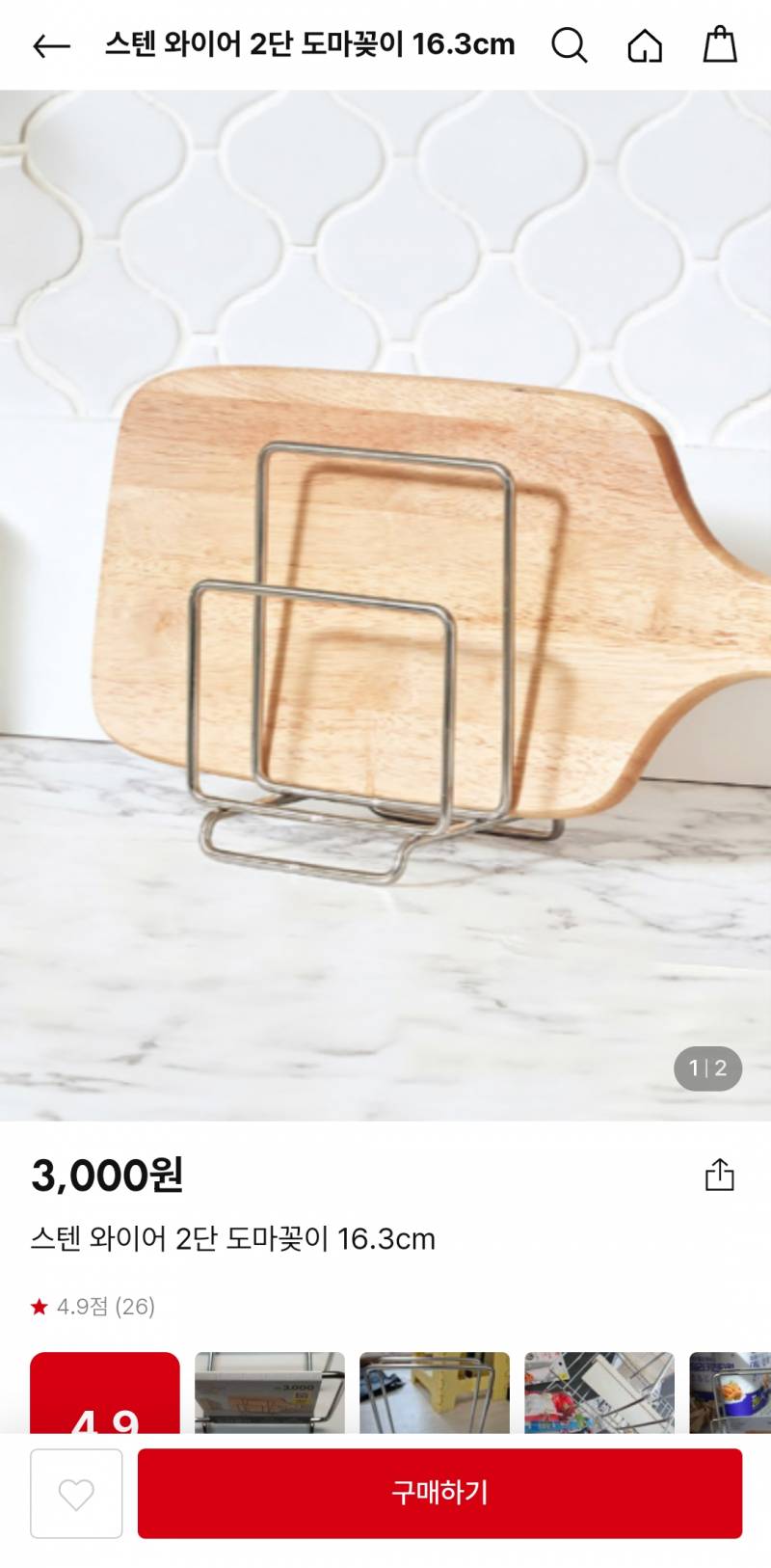This screenshot has height=1568, width=771.
Task: Open the search magnifier icon
Action: point(569,44)
